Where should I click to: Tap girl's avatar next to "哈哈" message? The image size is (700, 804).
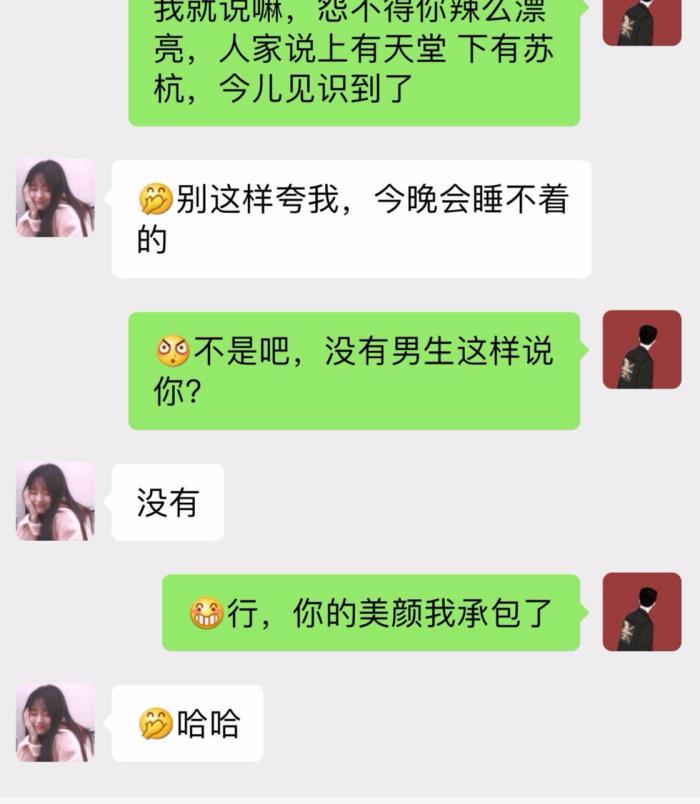click(55, 723)
